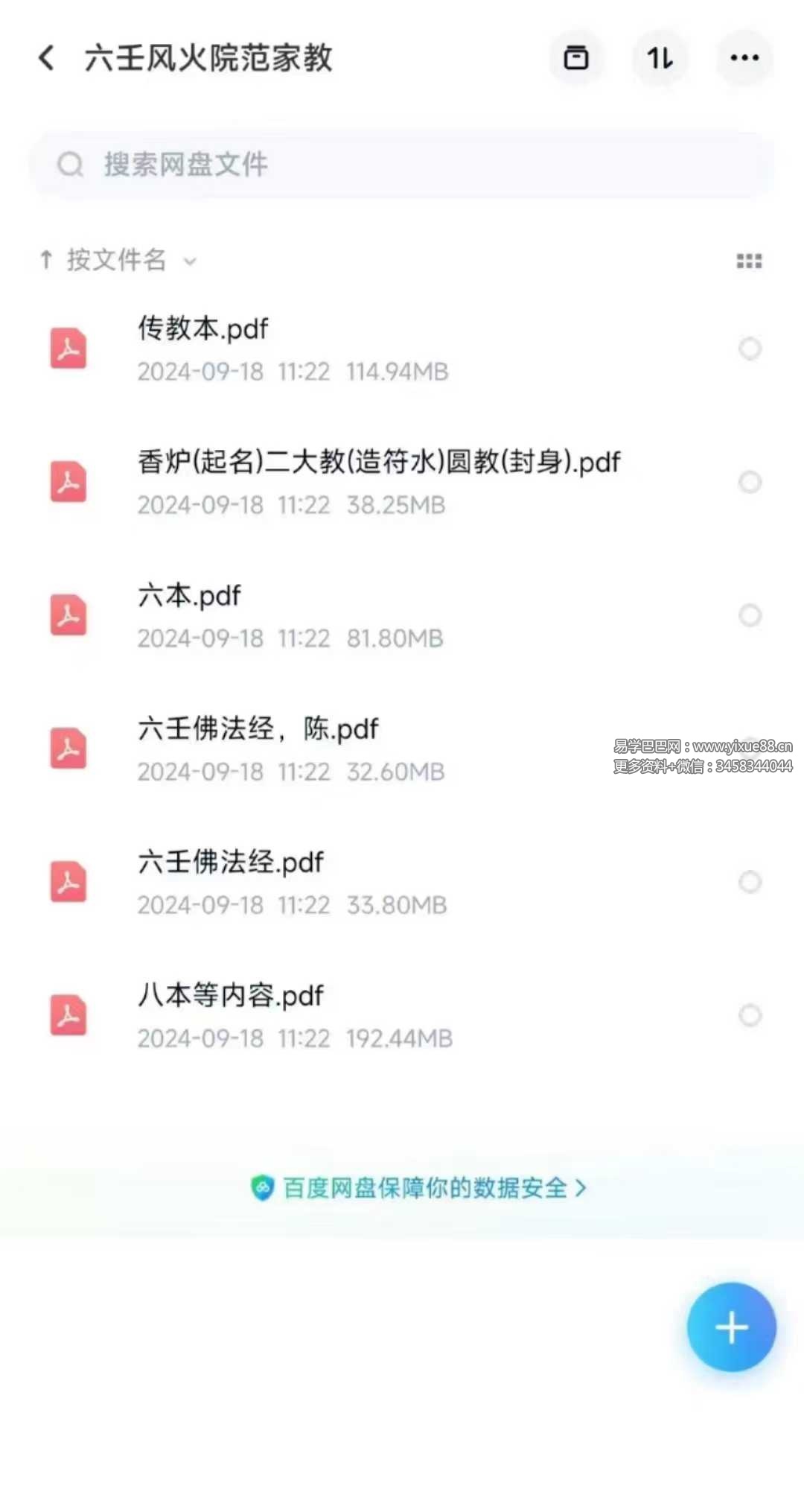Tap the search magnifier icon
The image size is (804, 1512).
click(x=71, y=165)
